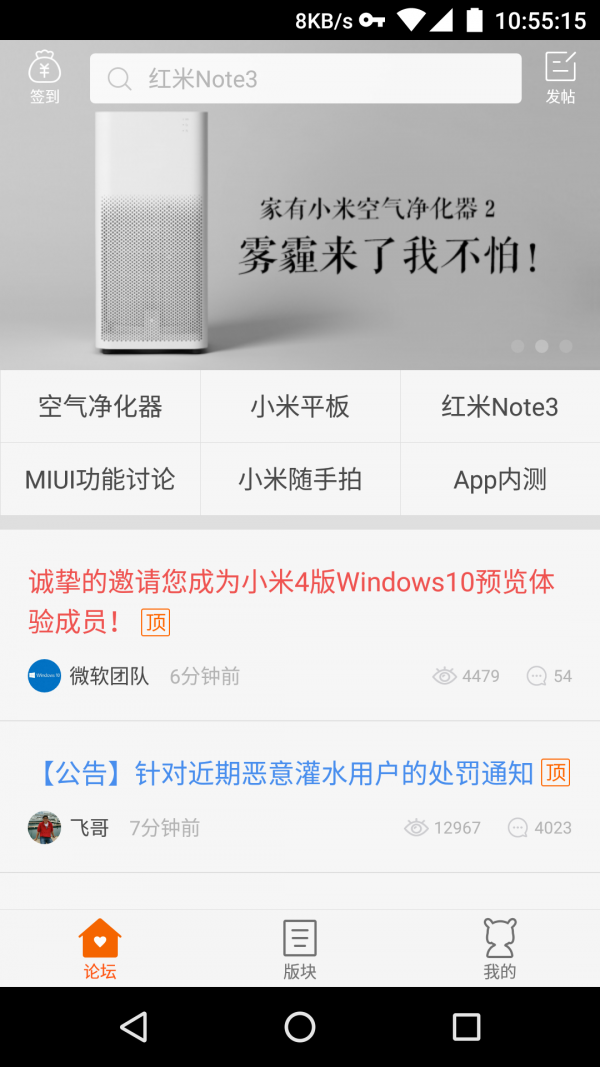Open the Windows10 预览体验 invitation post

coord(290,601)
